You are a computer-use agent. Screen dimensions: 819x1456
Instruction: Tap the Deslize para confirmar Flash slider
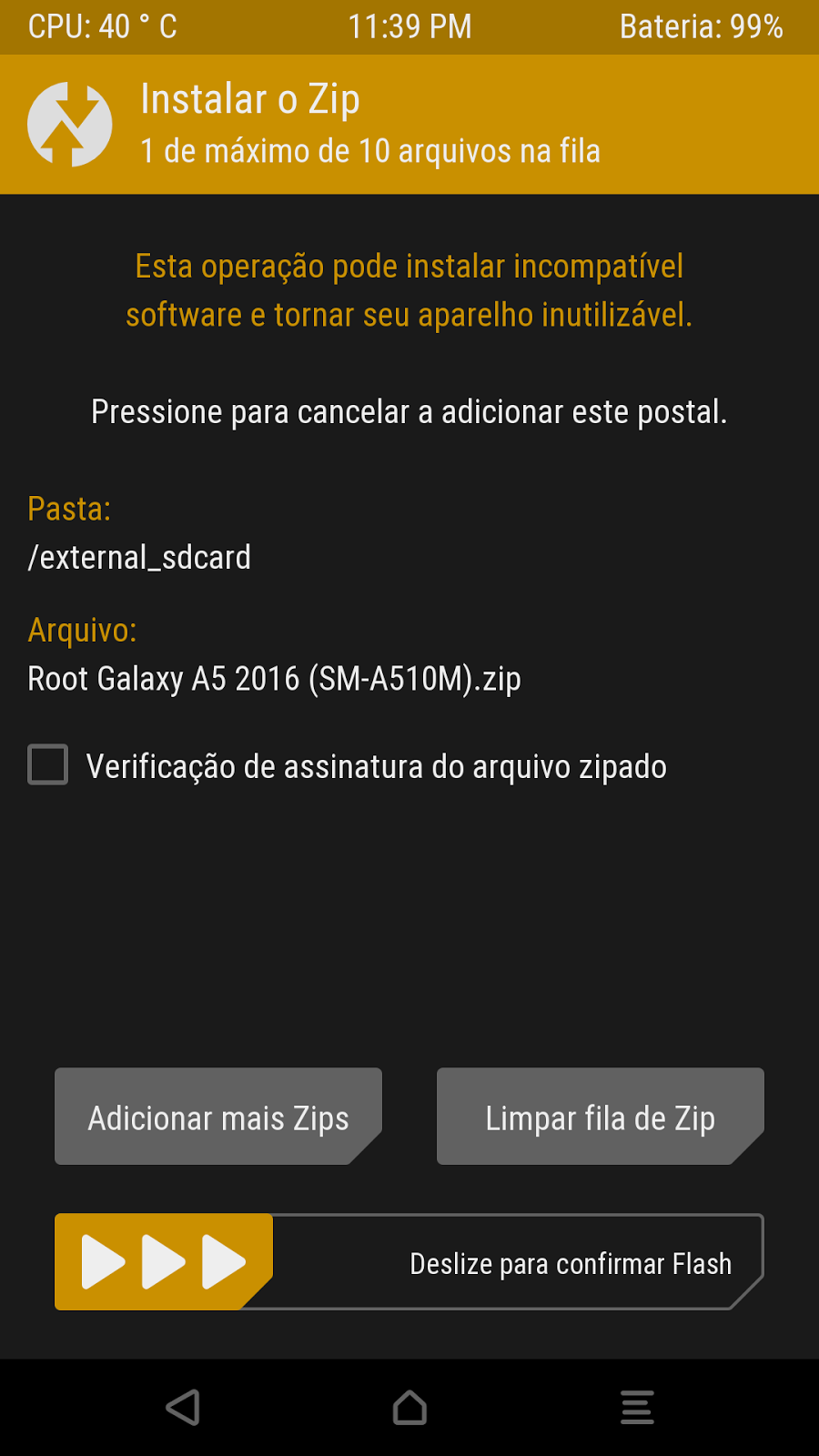click(x=164, y=1262)
